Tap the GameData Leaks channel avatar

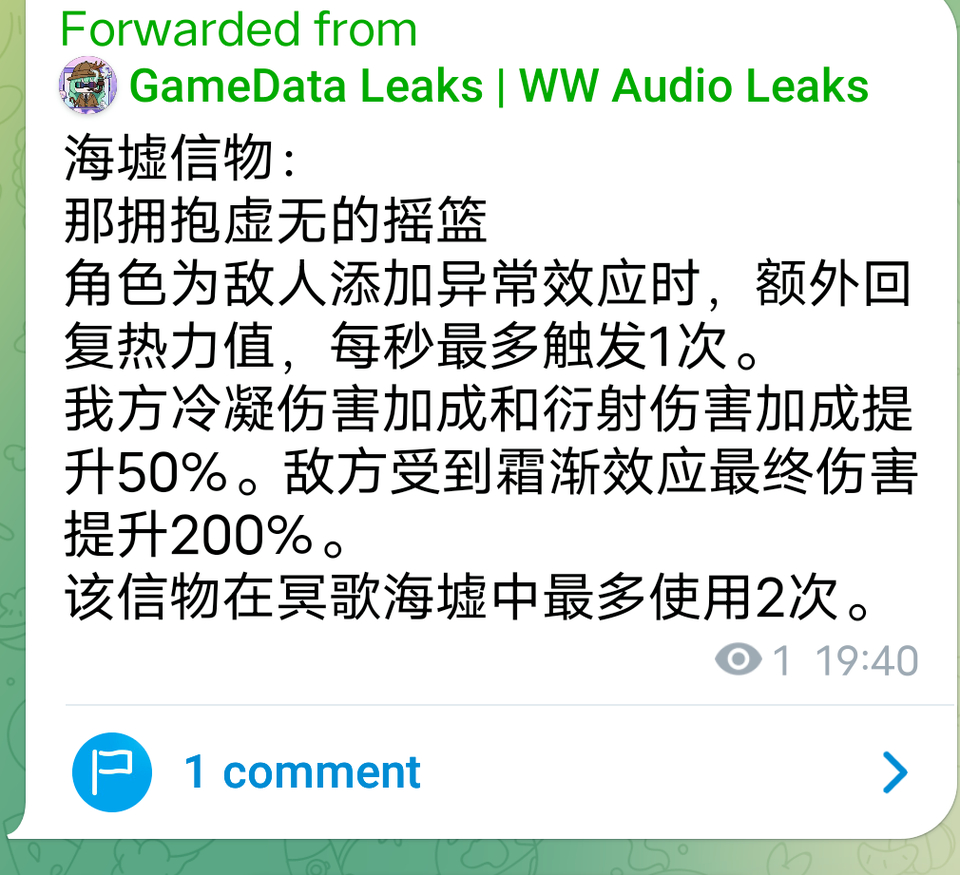[88, 85]
